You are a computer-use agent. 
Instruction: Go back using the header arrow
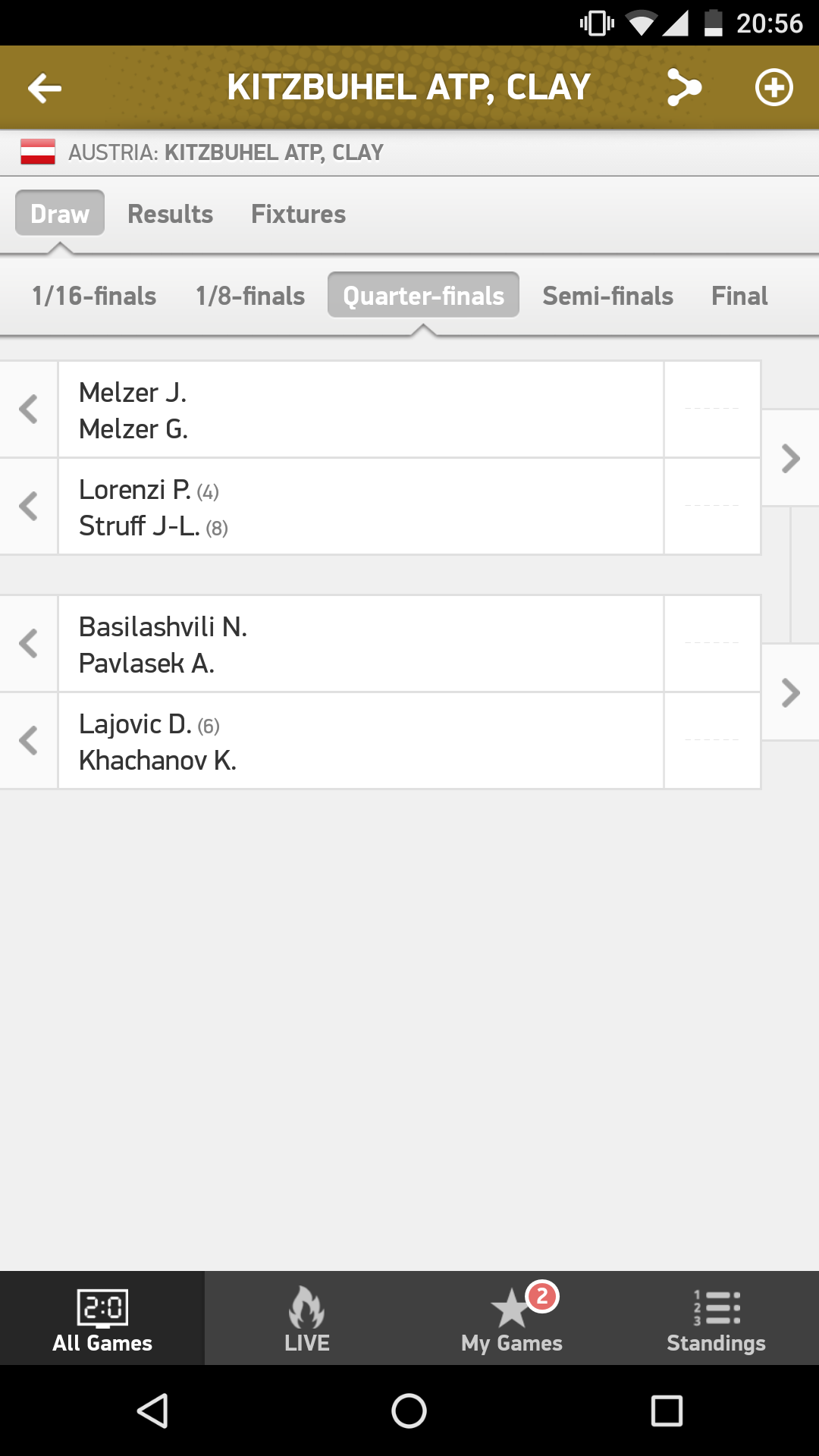tap(45, 88)
